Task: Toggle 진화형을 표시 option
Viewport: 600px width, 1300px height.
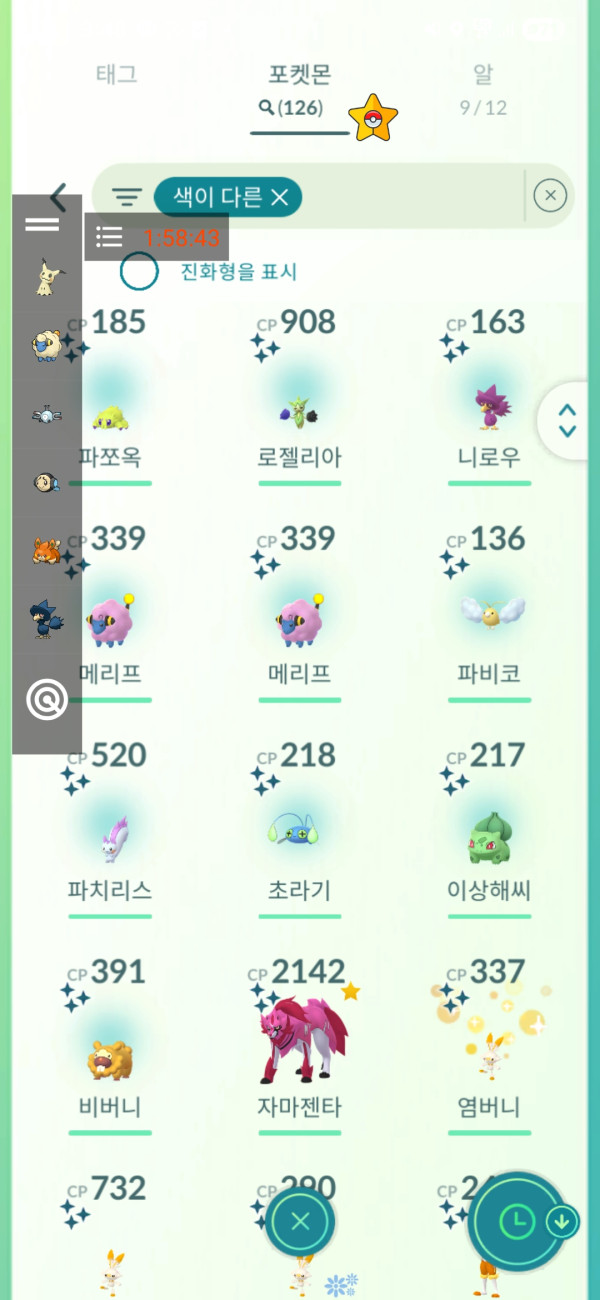Action: point(139,271)
